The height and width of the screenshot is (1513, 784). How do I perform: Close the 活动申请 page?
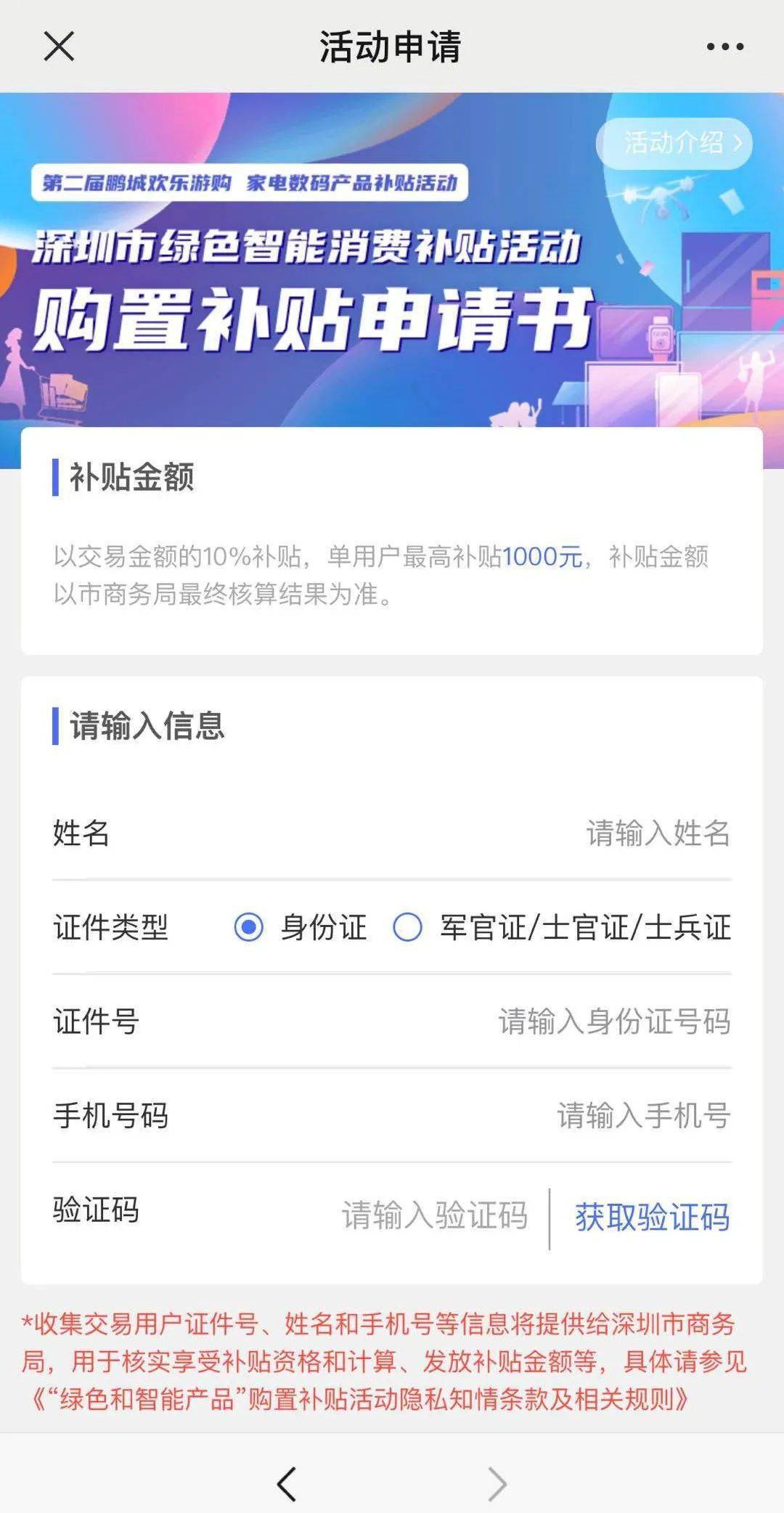(59, 46)
